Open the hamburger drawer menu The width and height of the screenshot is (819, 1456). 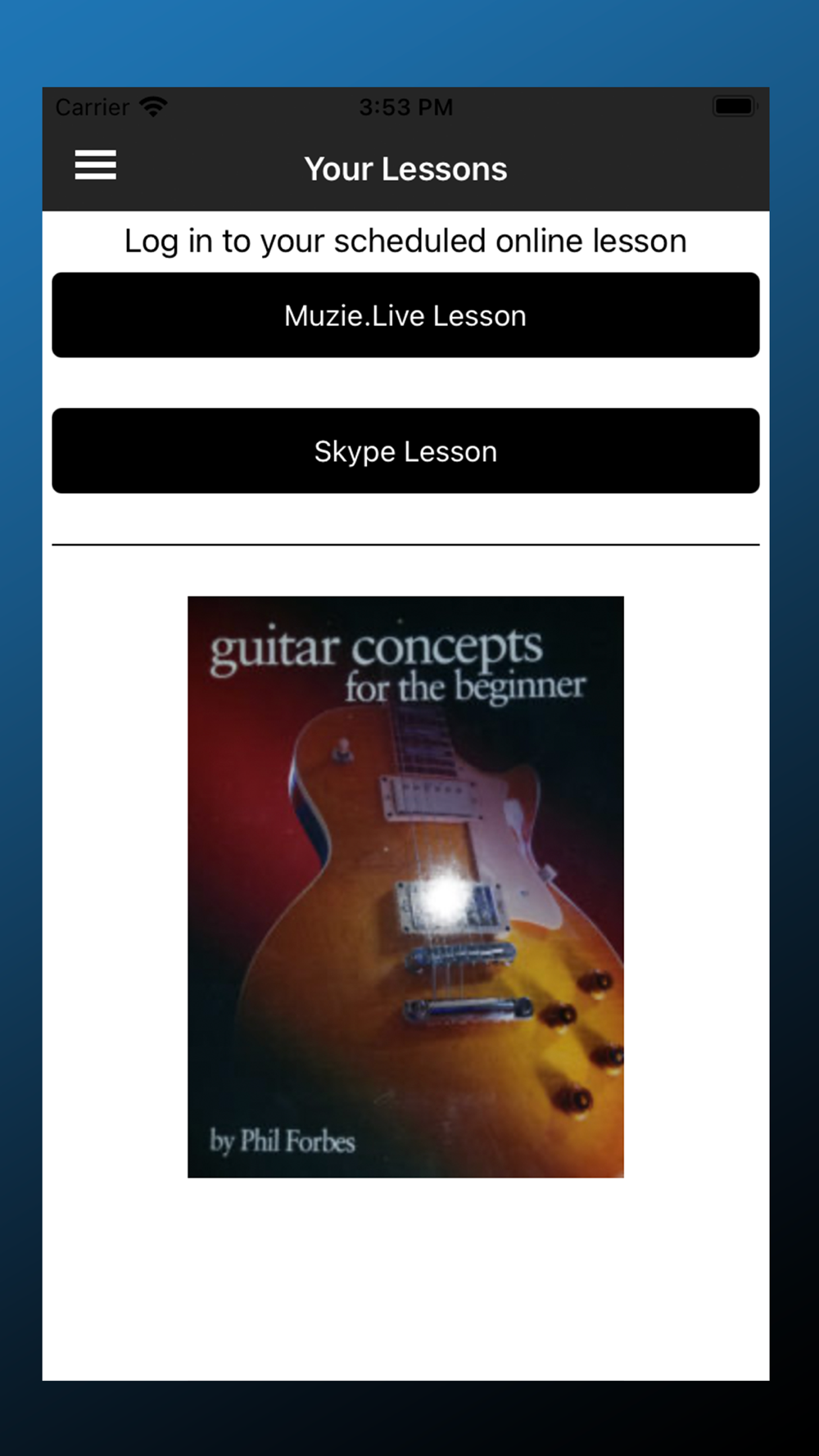(x=96, y=165)
